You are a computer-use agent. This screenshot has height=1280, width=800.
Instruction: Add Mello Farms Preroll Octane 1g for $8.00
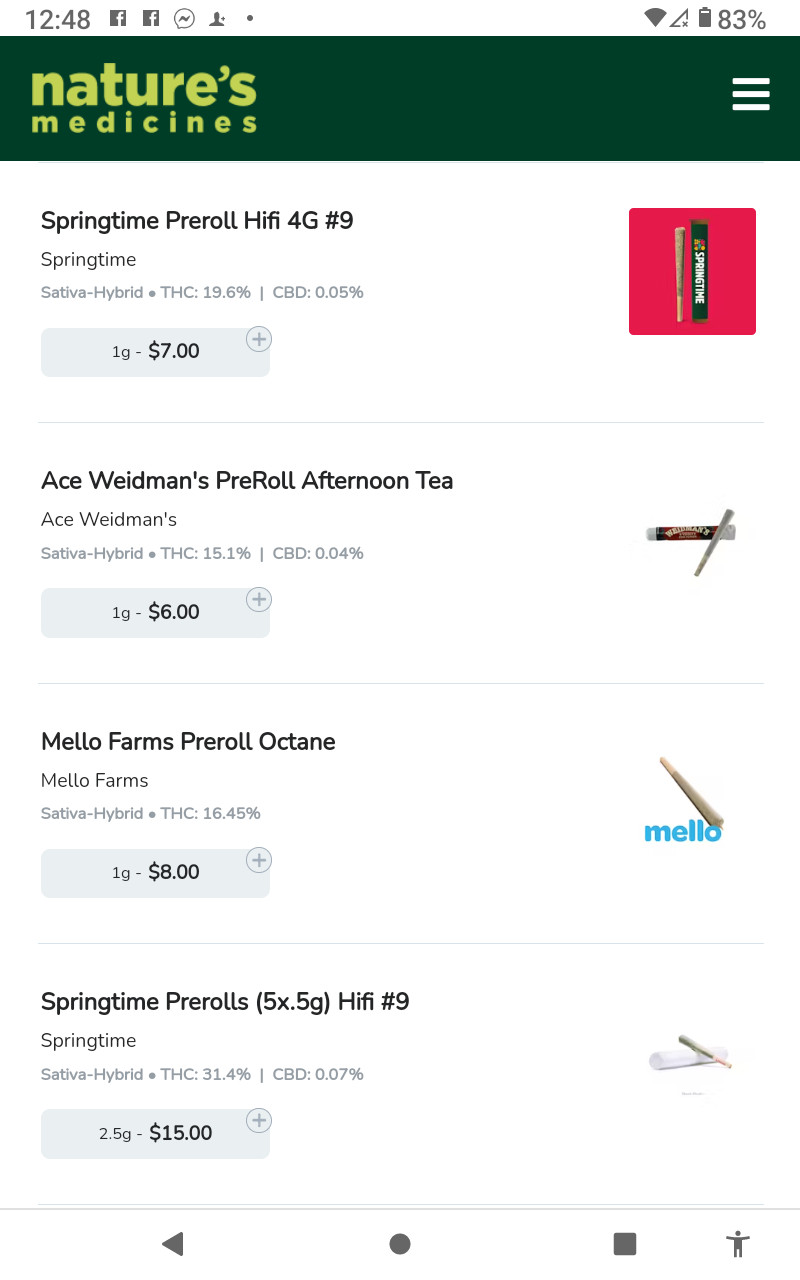click(155, 873)
